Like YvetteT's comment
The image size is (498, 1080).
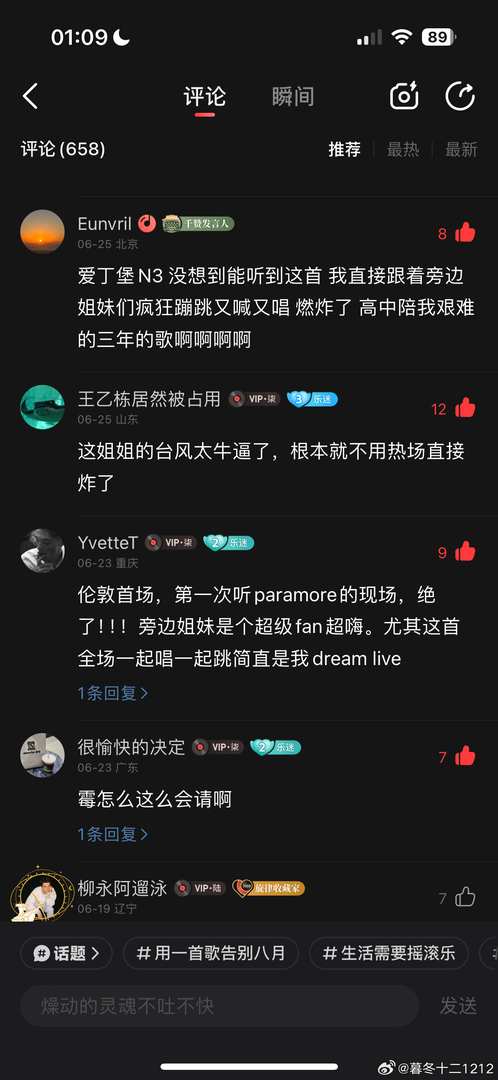466,552
